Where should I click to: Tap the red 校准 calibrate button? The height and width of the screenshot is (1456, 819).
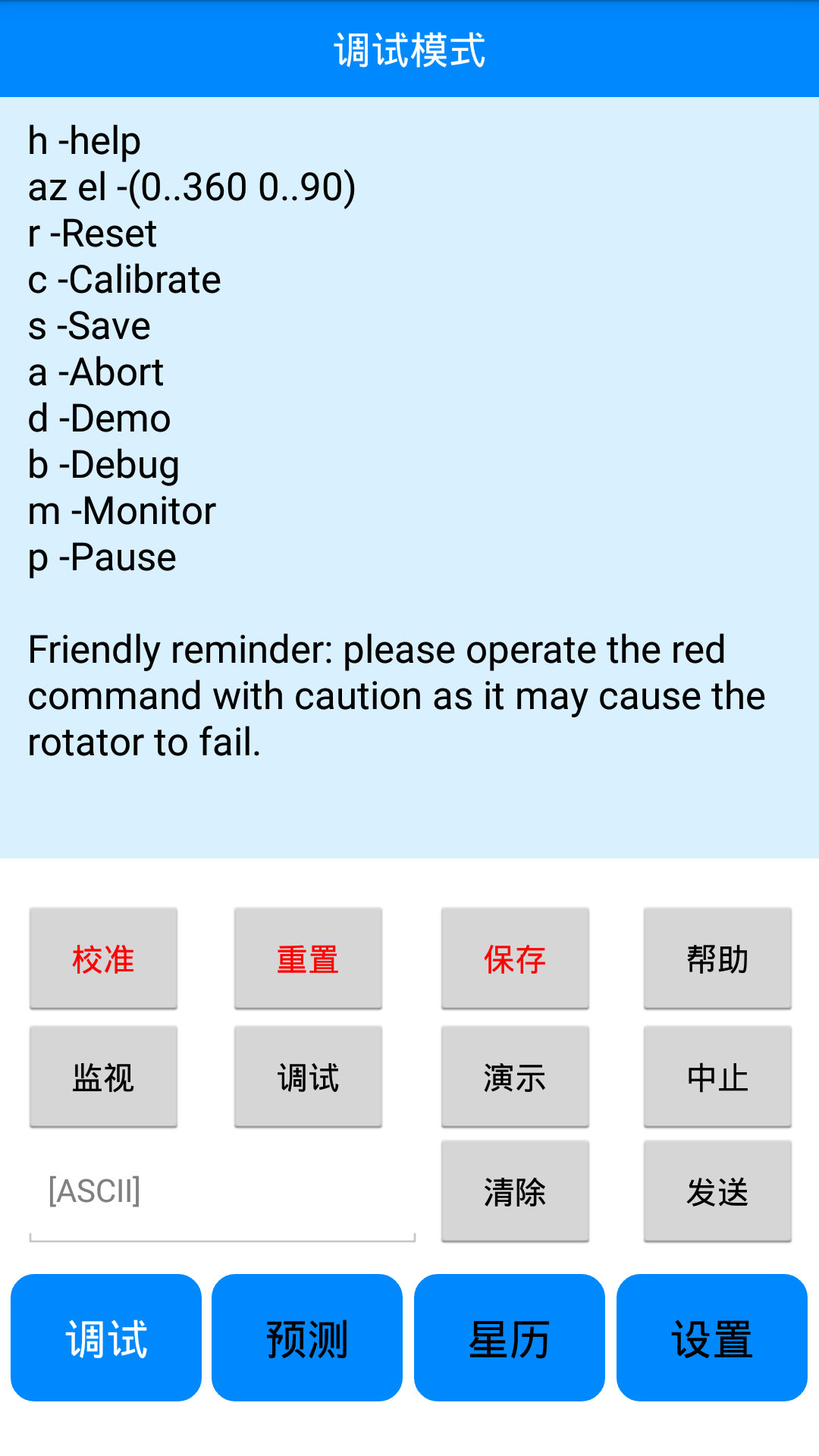103,959
